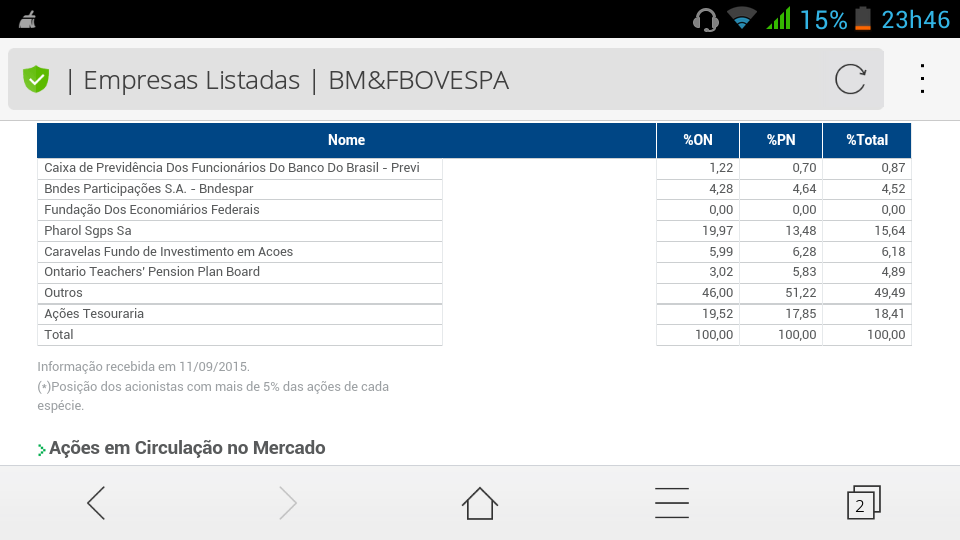Reload the current page
The image size is (960, 540).
point(850,79)
